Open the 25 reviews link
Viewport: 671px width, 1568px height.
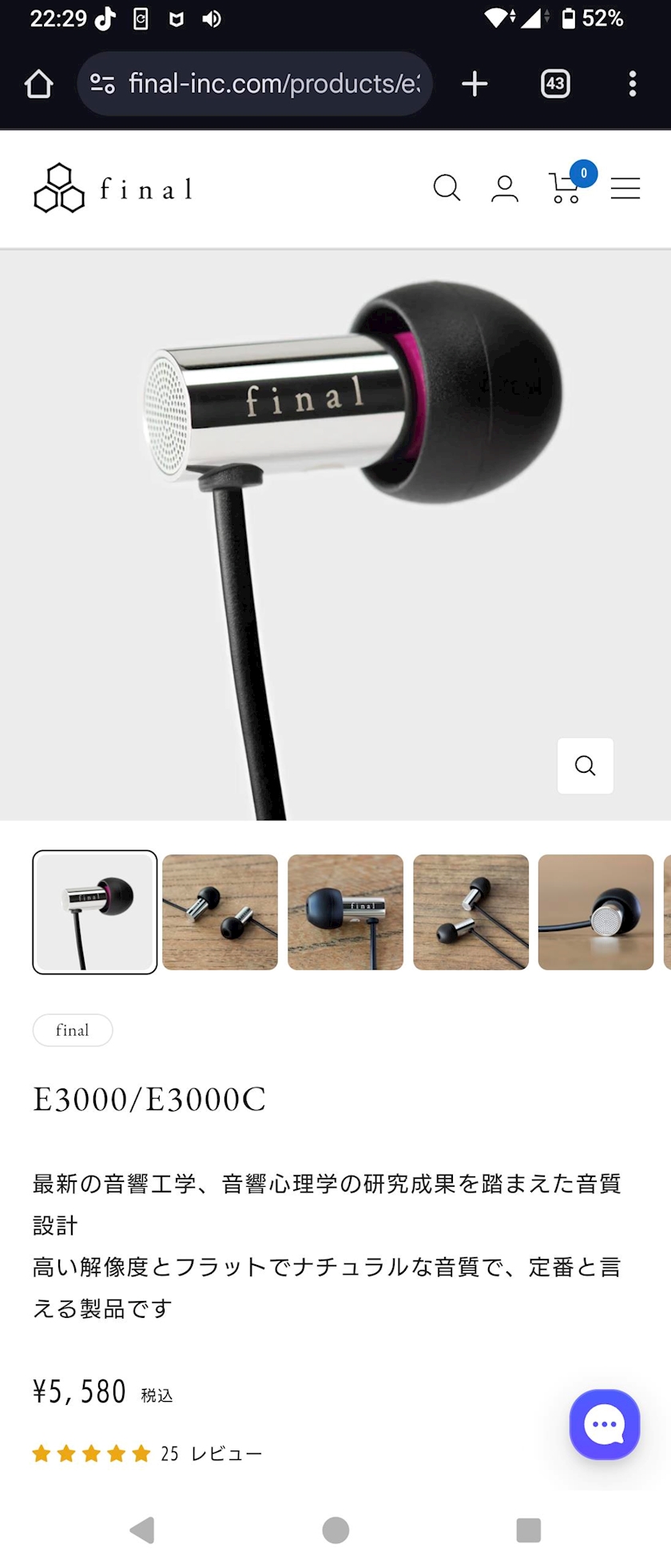[210, 1454]
